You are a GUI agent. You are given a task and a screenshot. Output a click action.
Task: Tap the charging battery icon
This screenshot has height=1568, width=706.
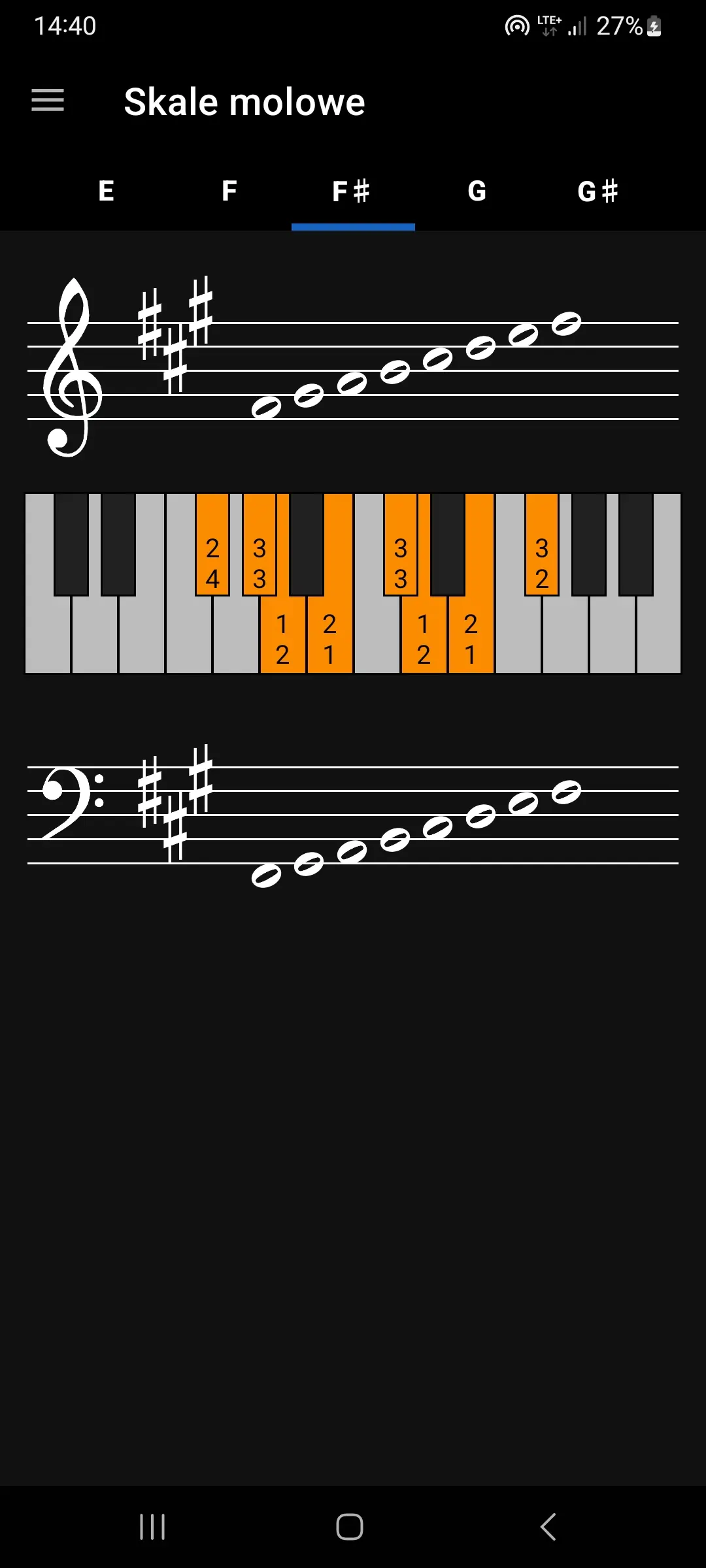click(x=653, y=26)
